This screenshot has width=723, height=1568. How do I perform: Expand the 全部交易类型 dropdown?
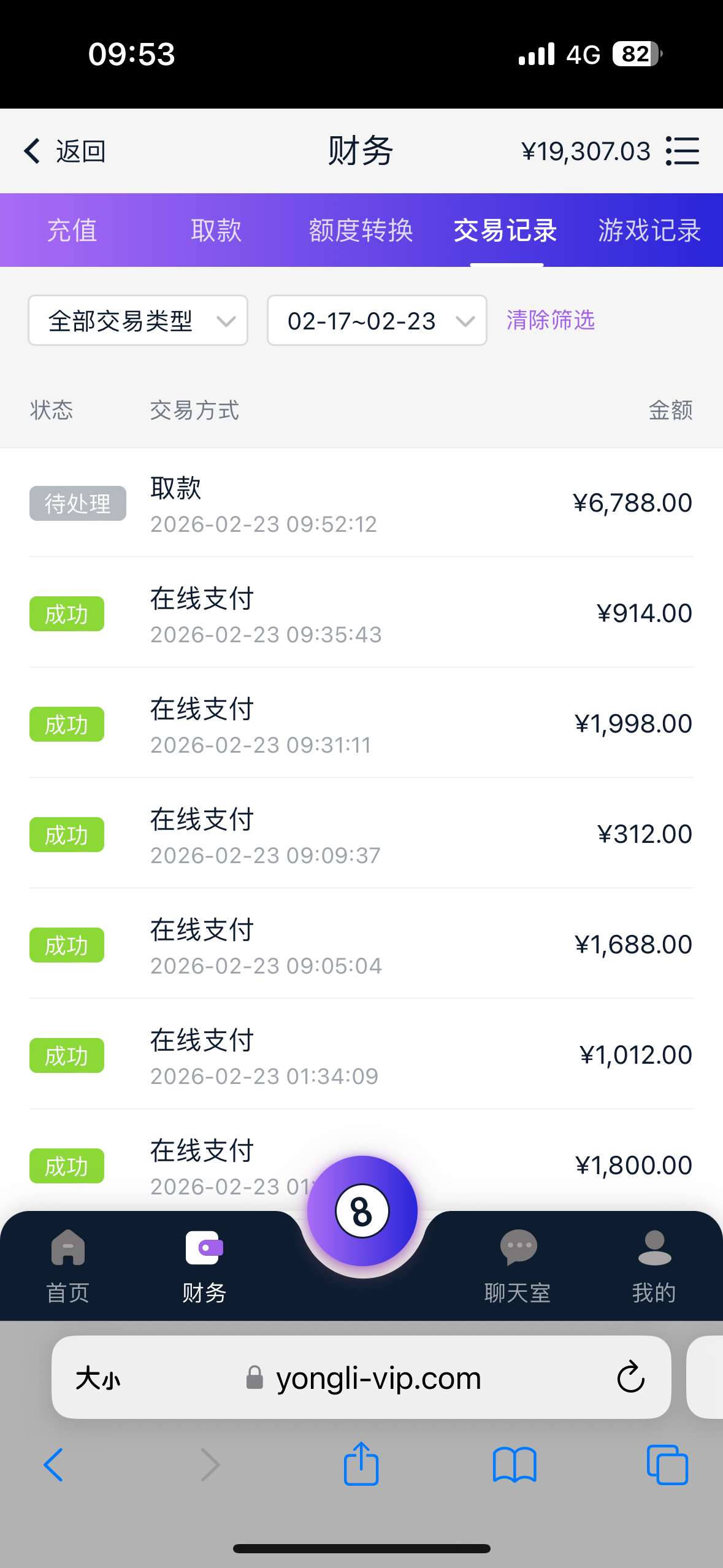(x=138, y=321)
